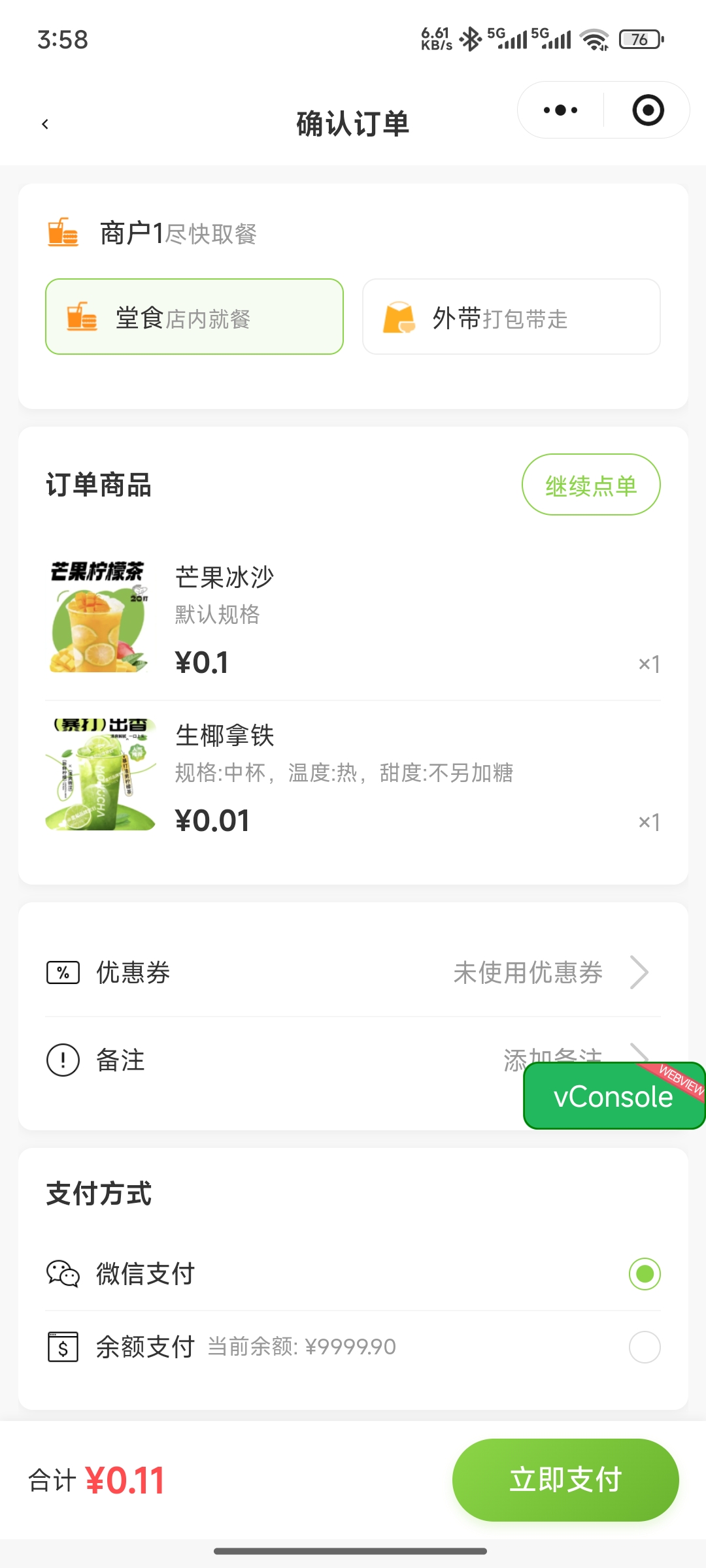Click the balance payment dollar icon

[x=62, y=1347]
